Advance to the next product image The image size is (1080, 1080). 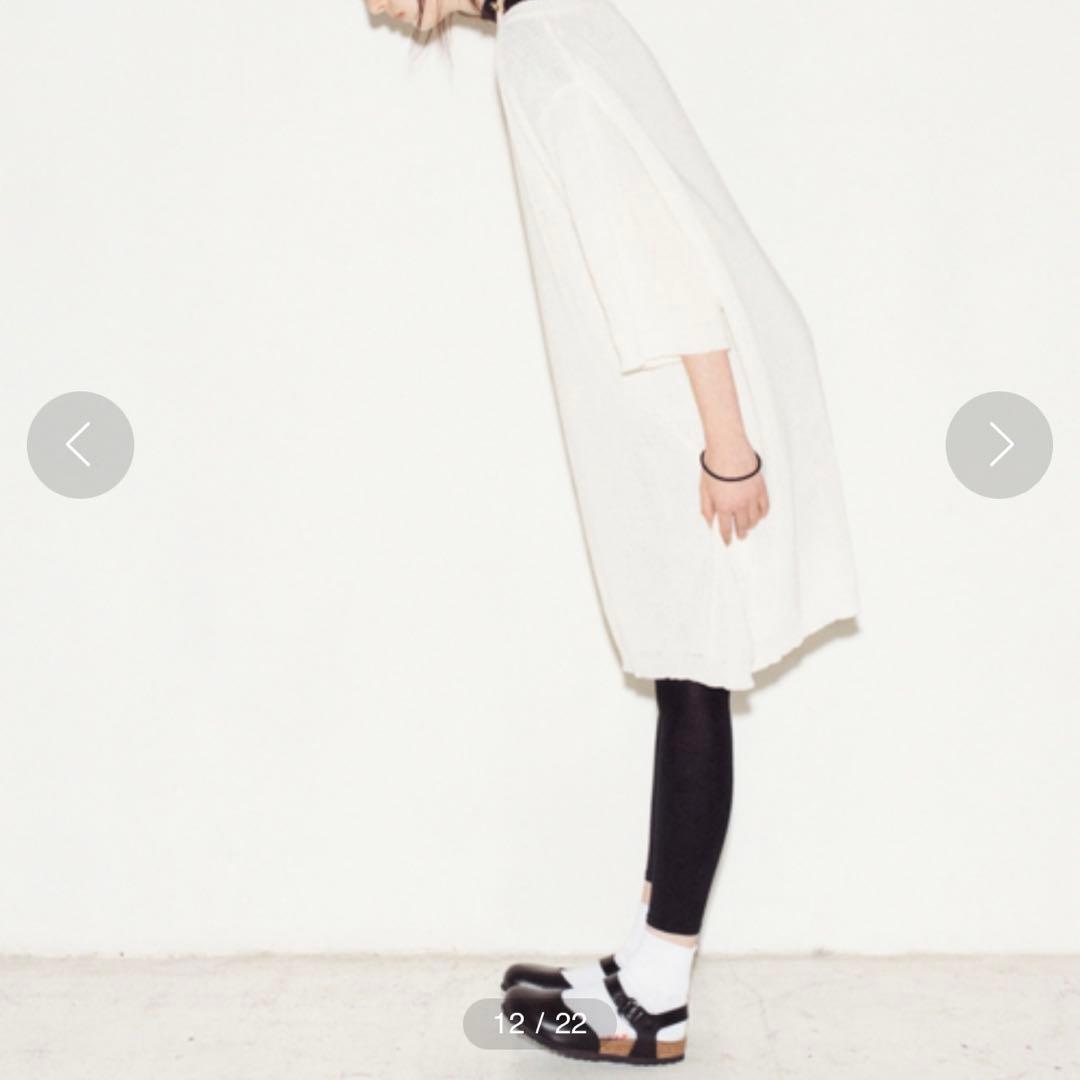[999, 444]
